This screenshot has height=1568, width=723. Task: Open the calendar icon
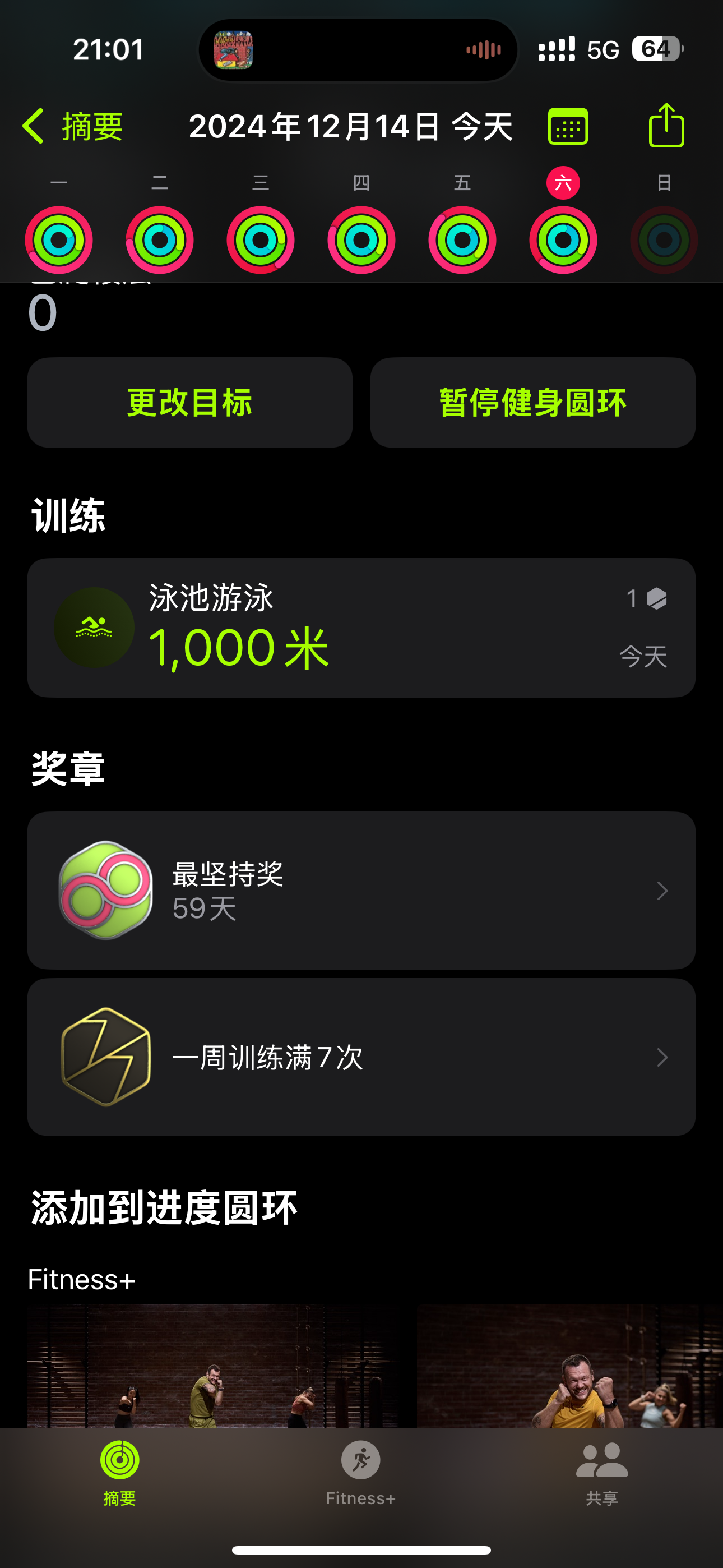[x=568, y=127]
